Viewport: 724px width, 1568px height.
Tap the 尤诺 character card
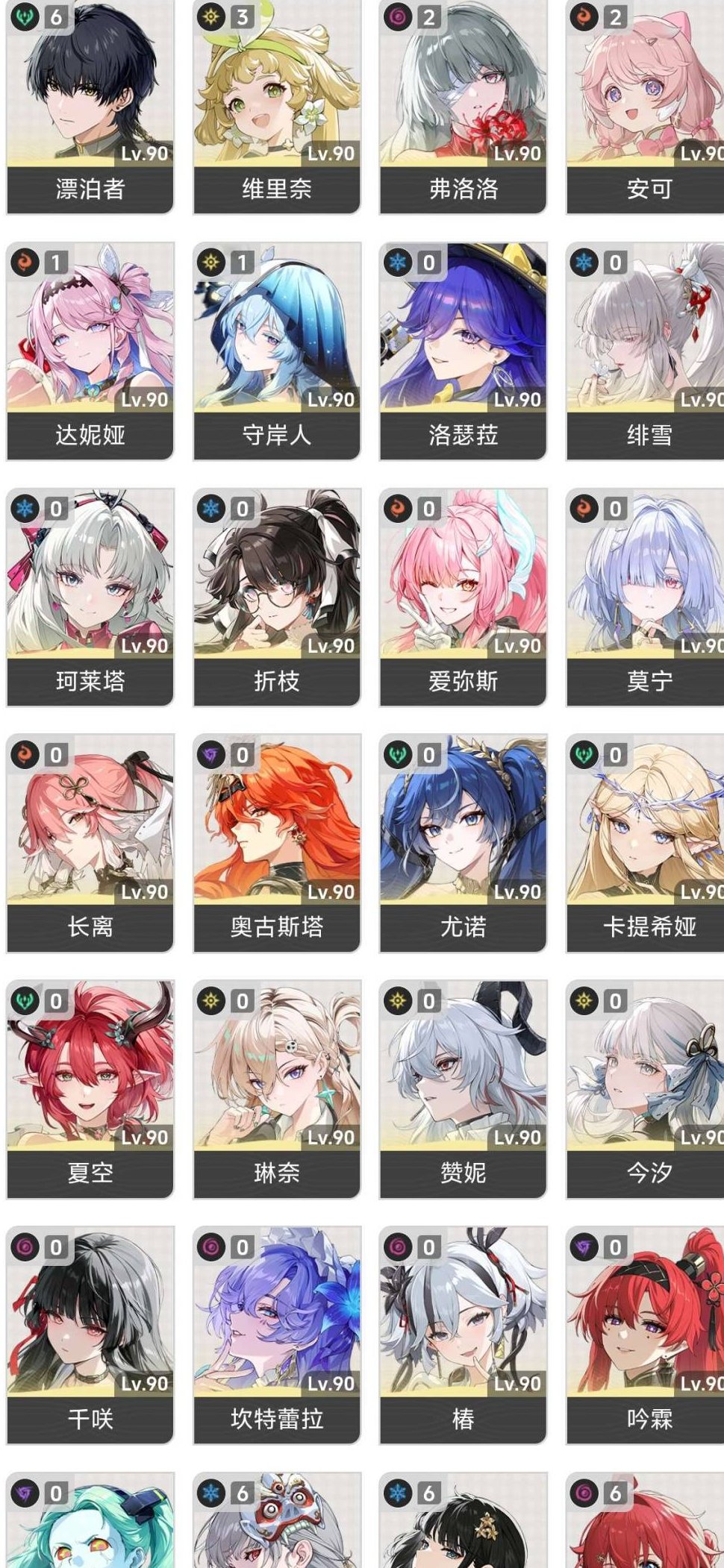tap(464, 843)
